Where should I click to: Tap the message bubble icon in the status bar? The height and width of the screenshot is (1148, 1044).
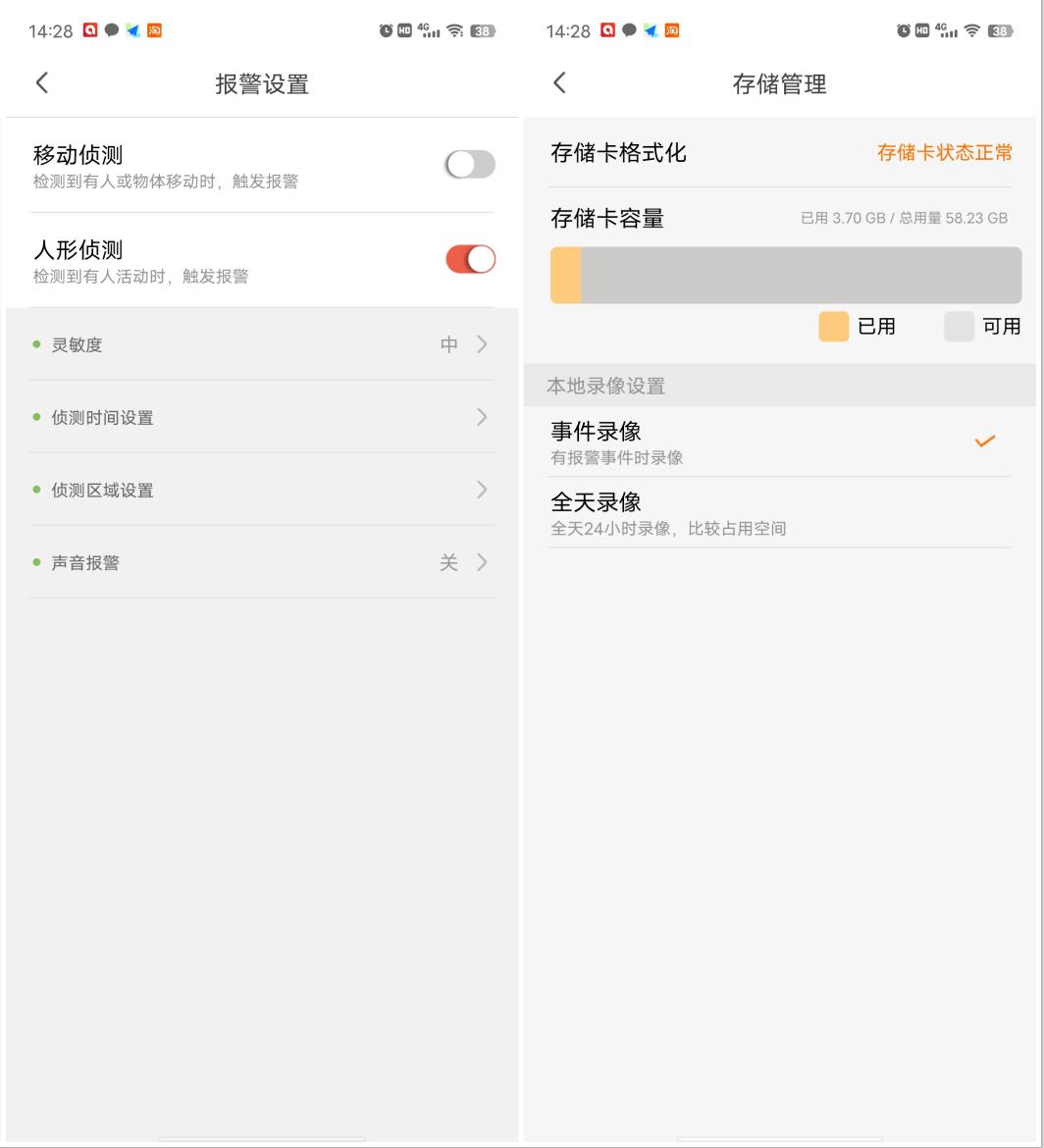110,30
